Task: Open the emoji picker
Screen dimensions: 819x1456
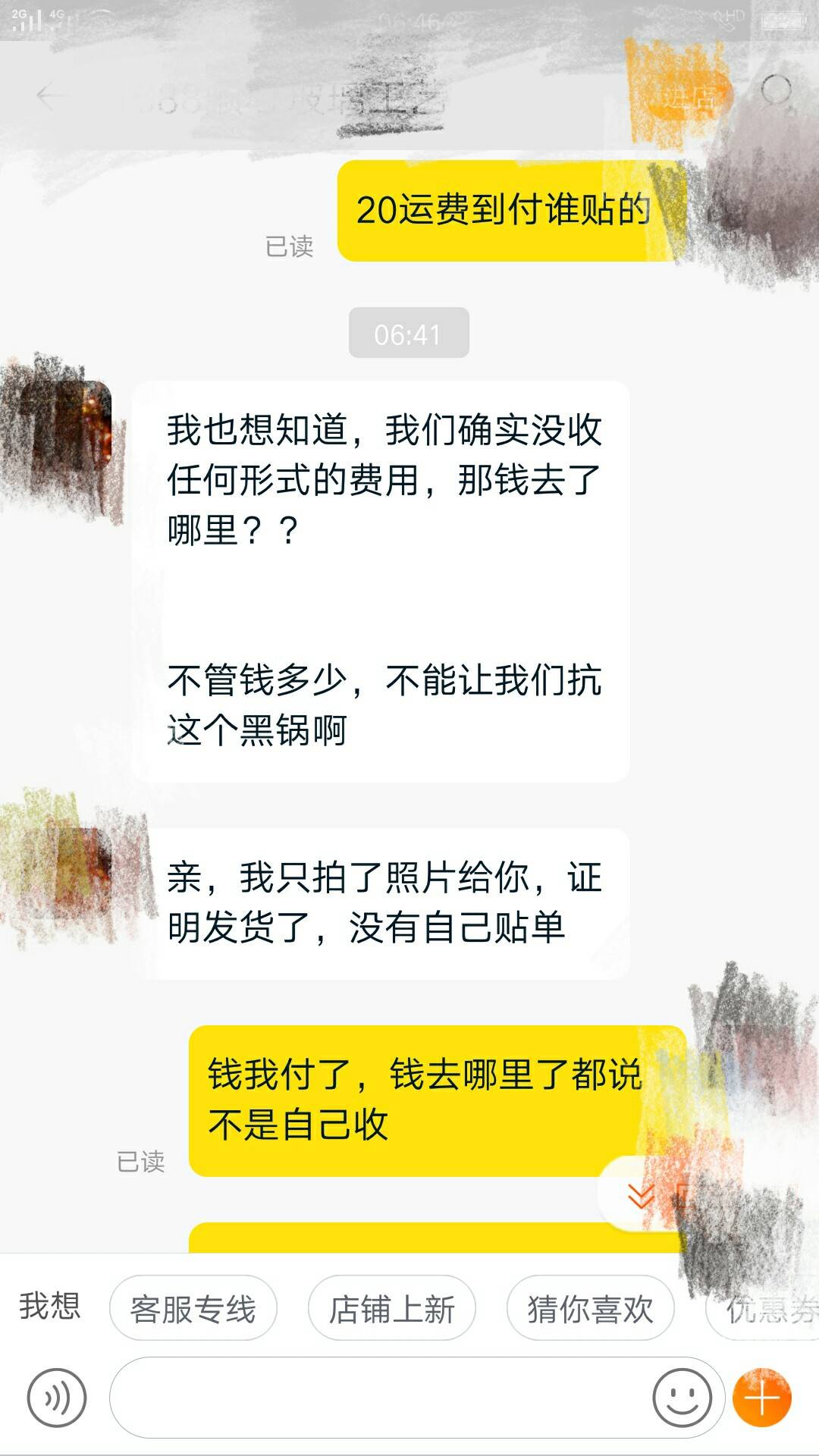Action: point(682,1398)
